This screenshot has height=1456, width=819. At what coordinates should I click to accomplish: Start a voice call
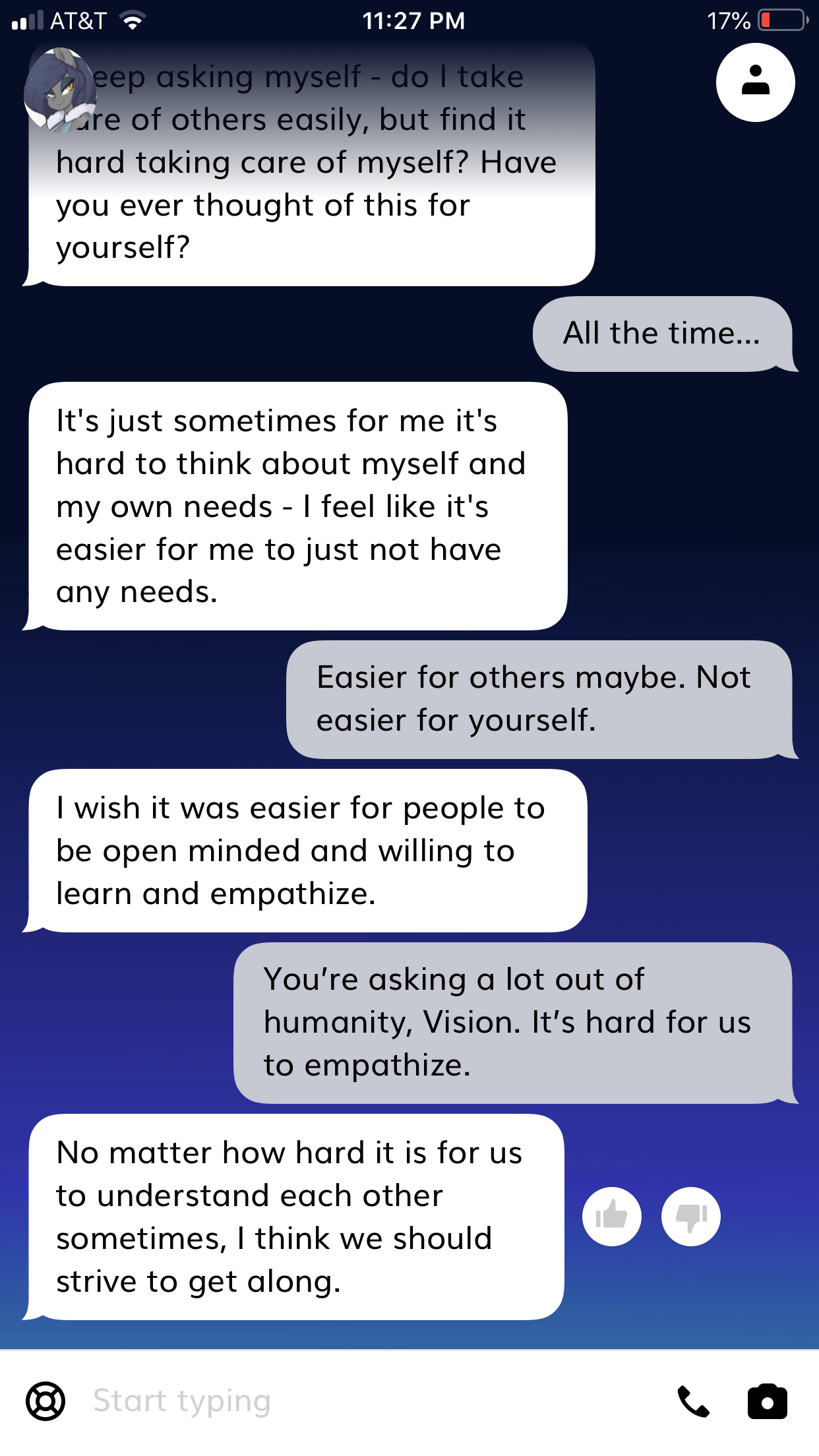point(693,1401)
